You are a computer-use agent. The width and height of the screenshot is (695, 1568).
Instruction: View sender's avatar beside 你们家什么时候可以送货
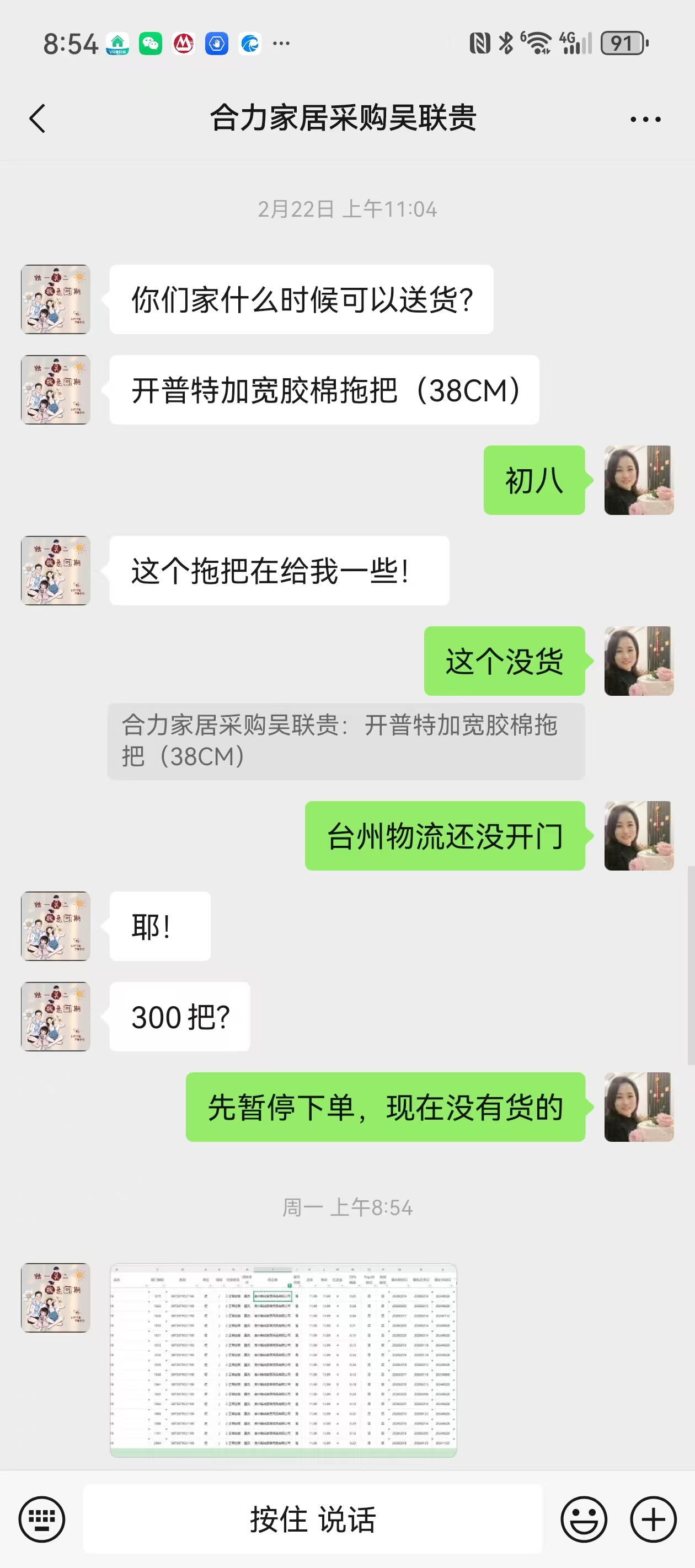click(x=56, y=299)
